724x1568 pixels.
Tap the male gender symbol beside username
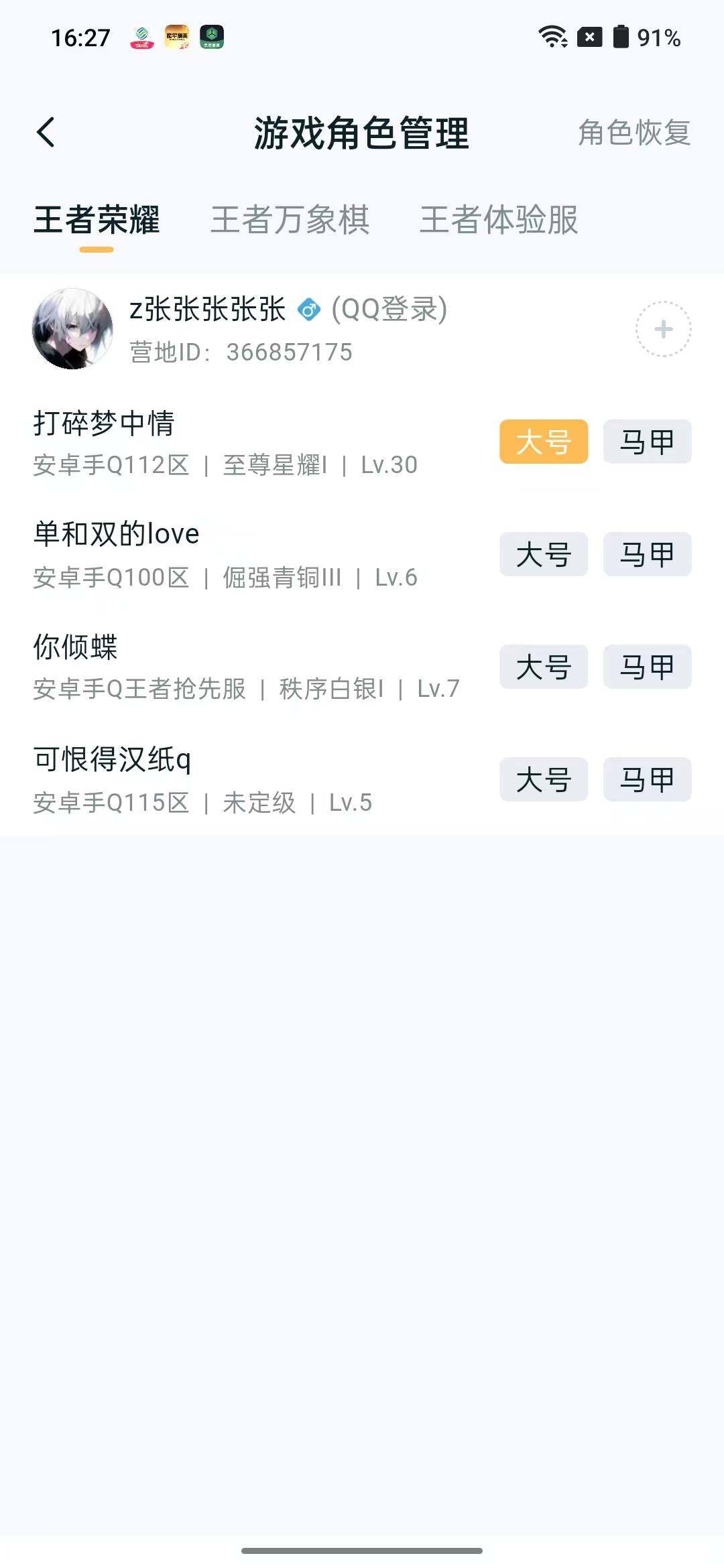[x=310, y=310]
